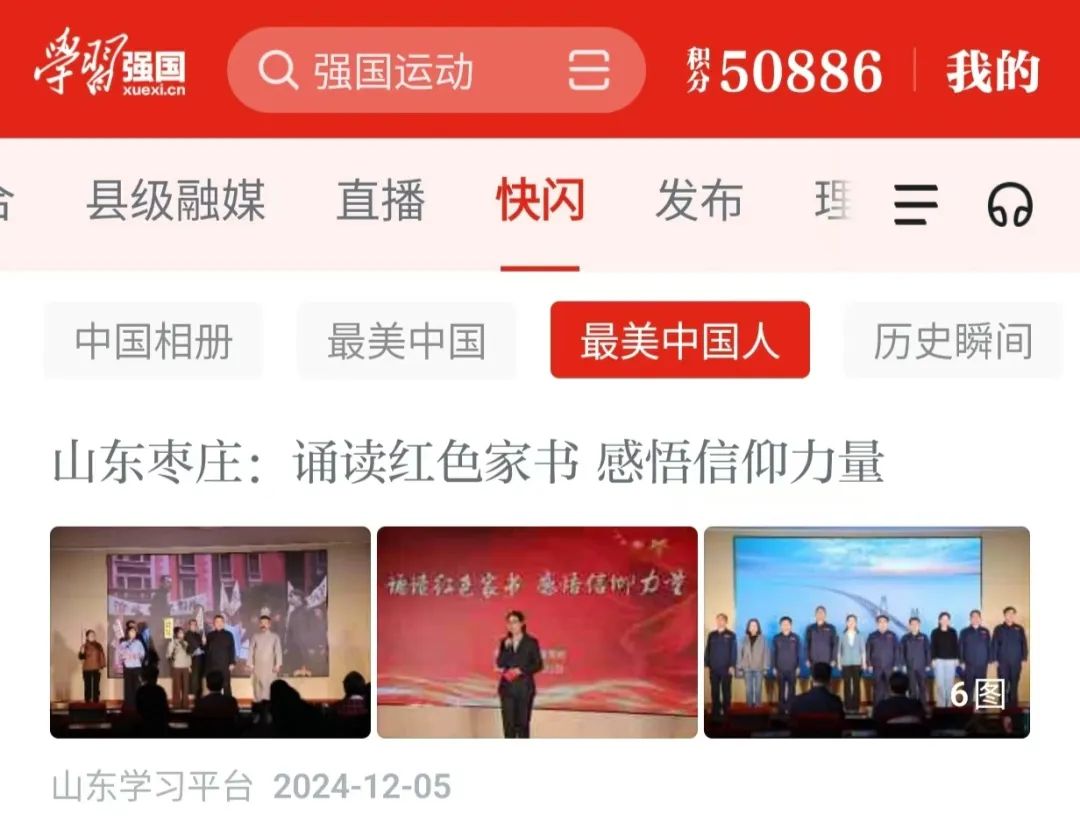Screen dimensions: 1080x829
Task: View the 6图 group photo thumbnail
Action: pyautogui.click(x=866, y=632)
